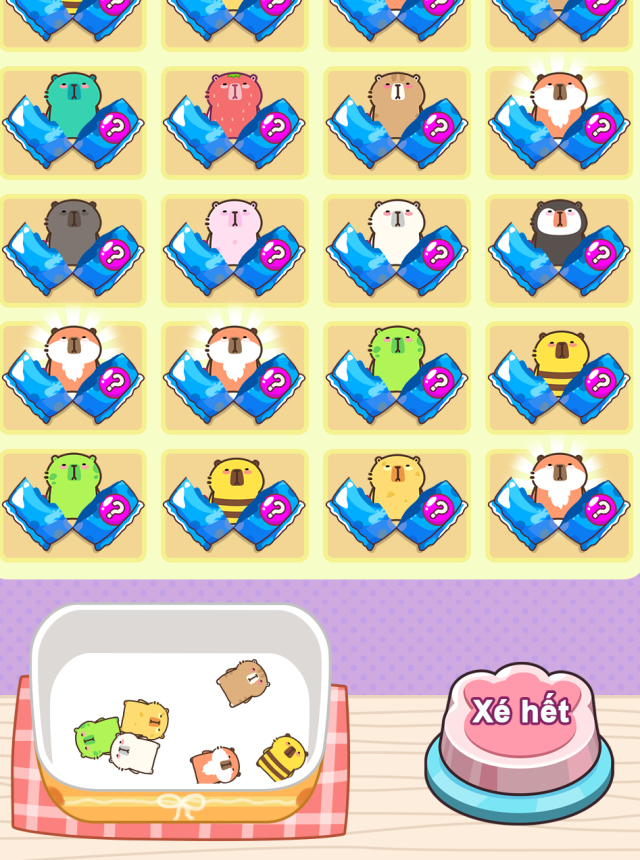The image size is (640, 860).
Task: Open the black and white capybara bag
Action: pyautogui.click(x=558, y=250)
